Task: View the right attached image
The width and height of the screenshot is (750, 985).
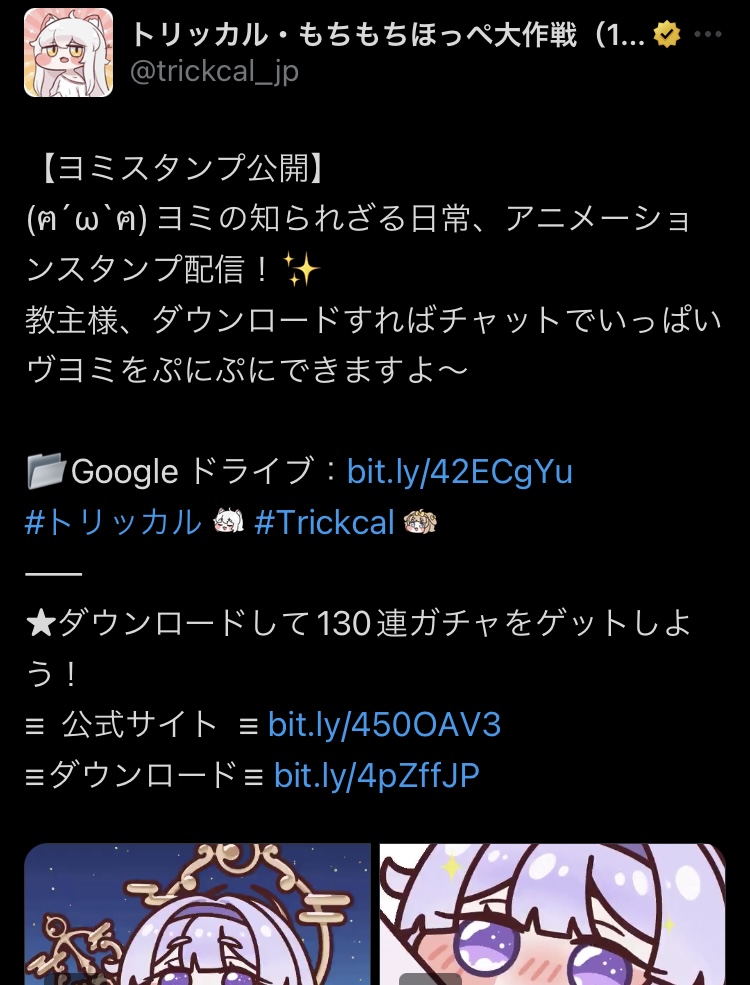Action: pyautogui.click(x=552, y=915)
